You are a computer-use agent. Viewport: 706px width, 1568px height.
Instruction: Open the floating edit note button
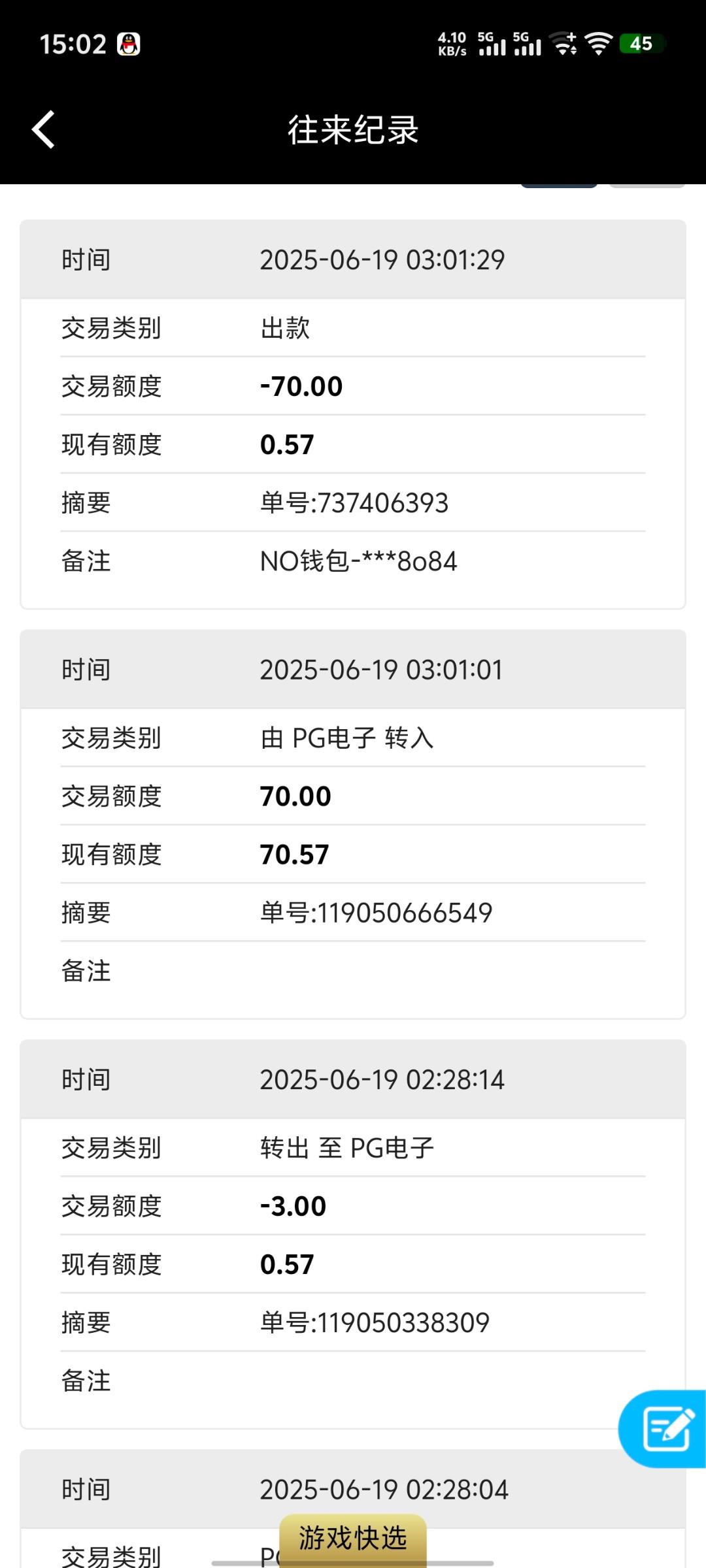(665, 1429)
